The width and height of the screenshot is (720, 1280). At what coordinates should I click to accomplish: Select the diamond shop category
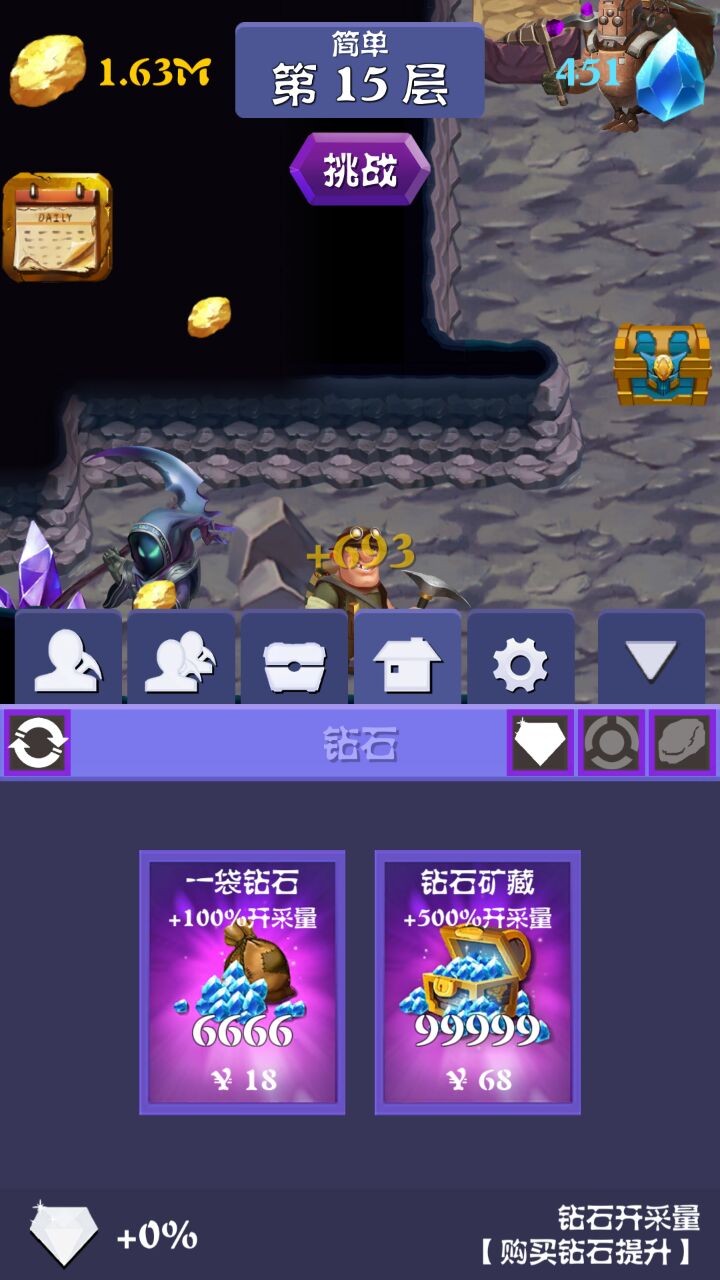540,743
